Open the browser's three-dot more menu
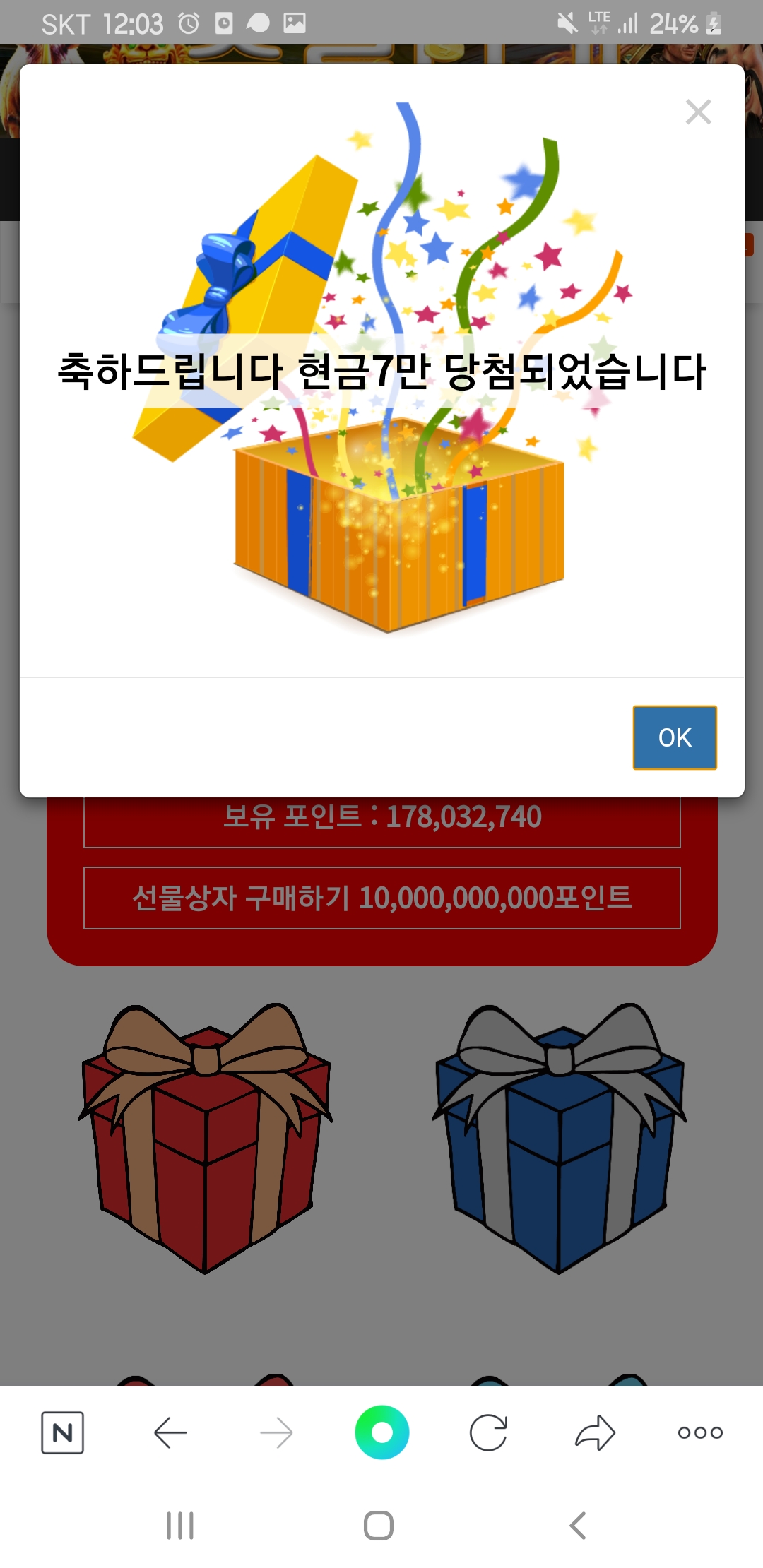The width and height of the screenshot is (763, 1568). click(700, 1432)
